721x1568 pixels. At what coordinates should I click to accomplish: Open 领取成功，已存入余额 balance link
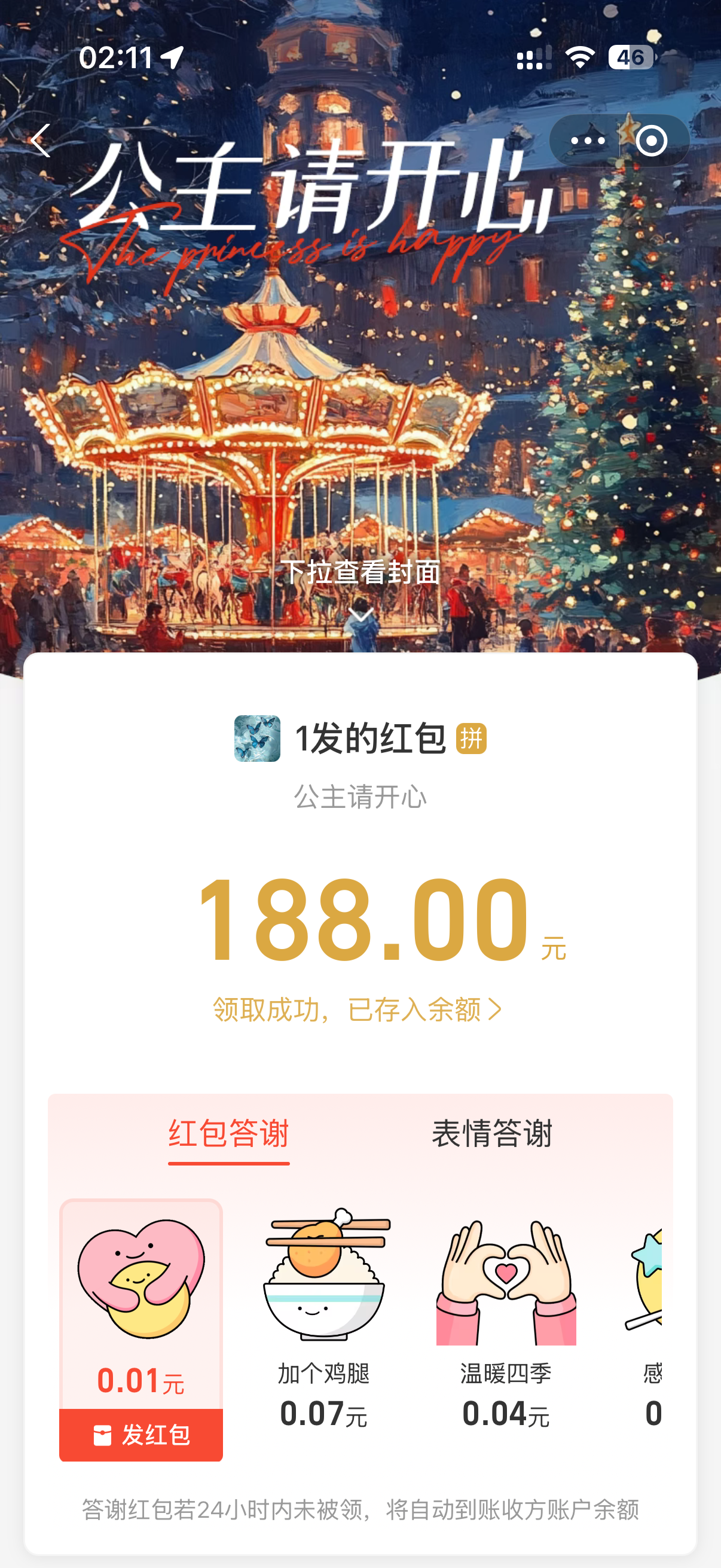(358, 1010)
